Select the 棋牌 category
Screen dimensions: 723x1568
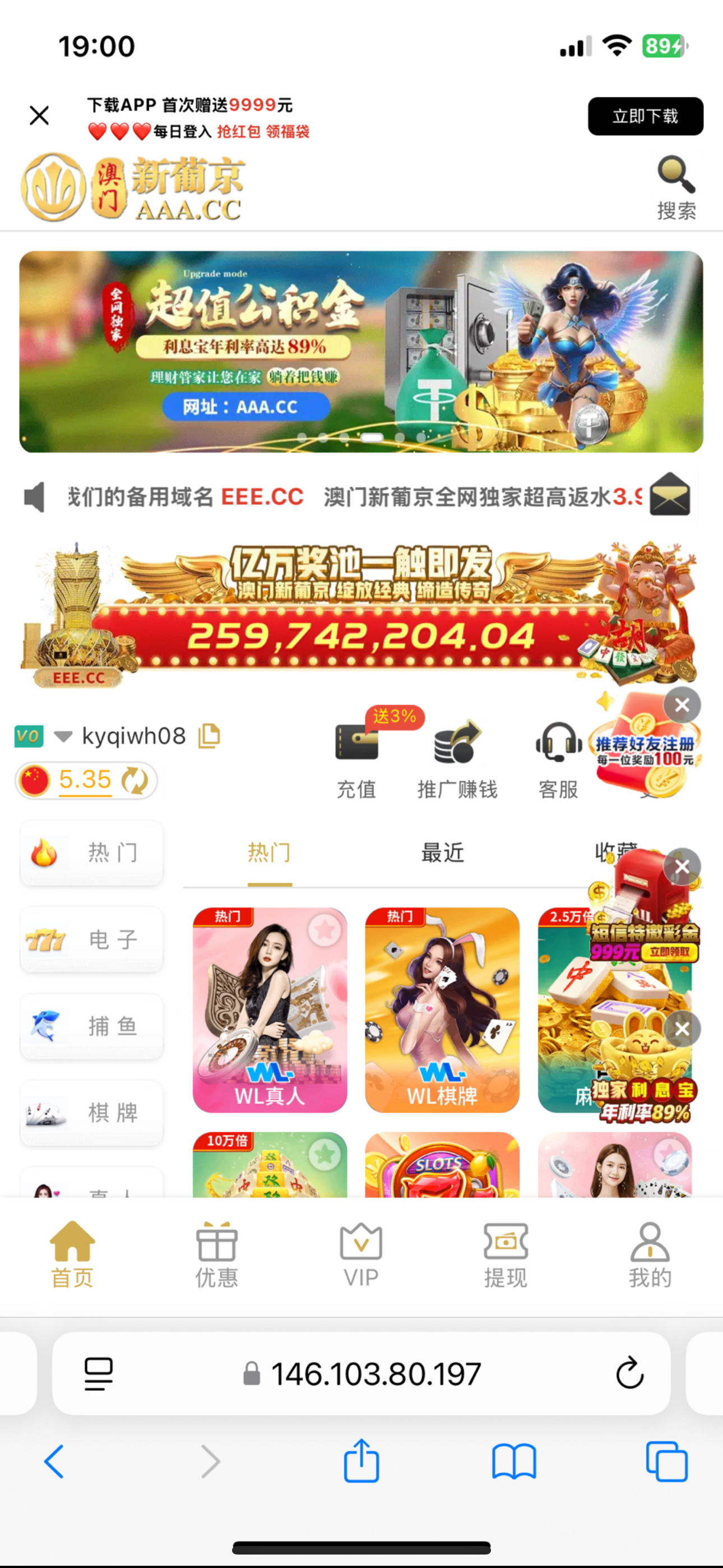tap(91, 1113)
